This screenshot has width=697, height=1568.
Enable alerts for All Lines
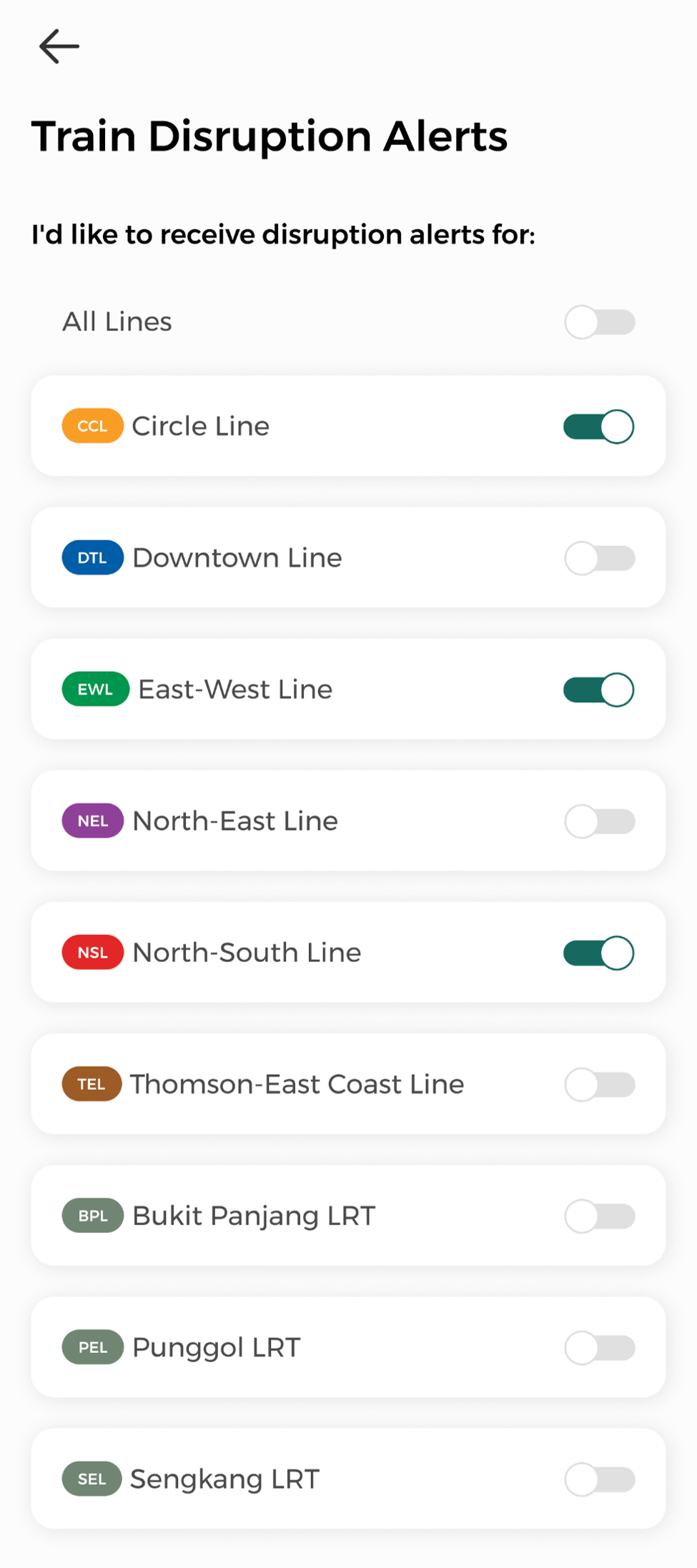(599, 322)
